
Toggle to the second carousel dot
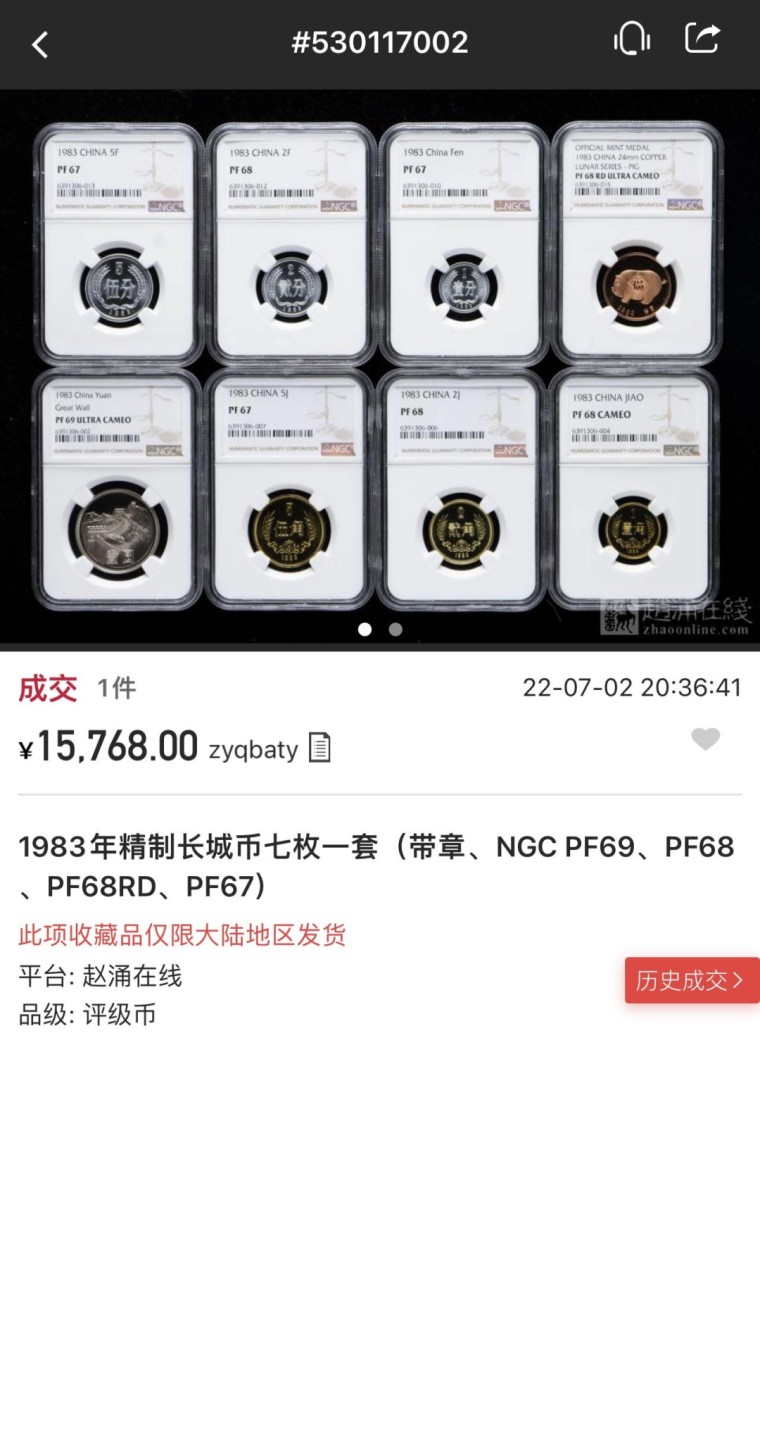[x=396, y=629]
